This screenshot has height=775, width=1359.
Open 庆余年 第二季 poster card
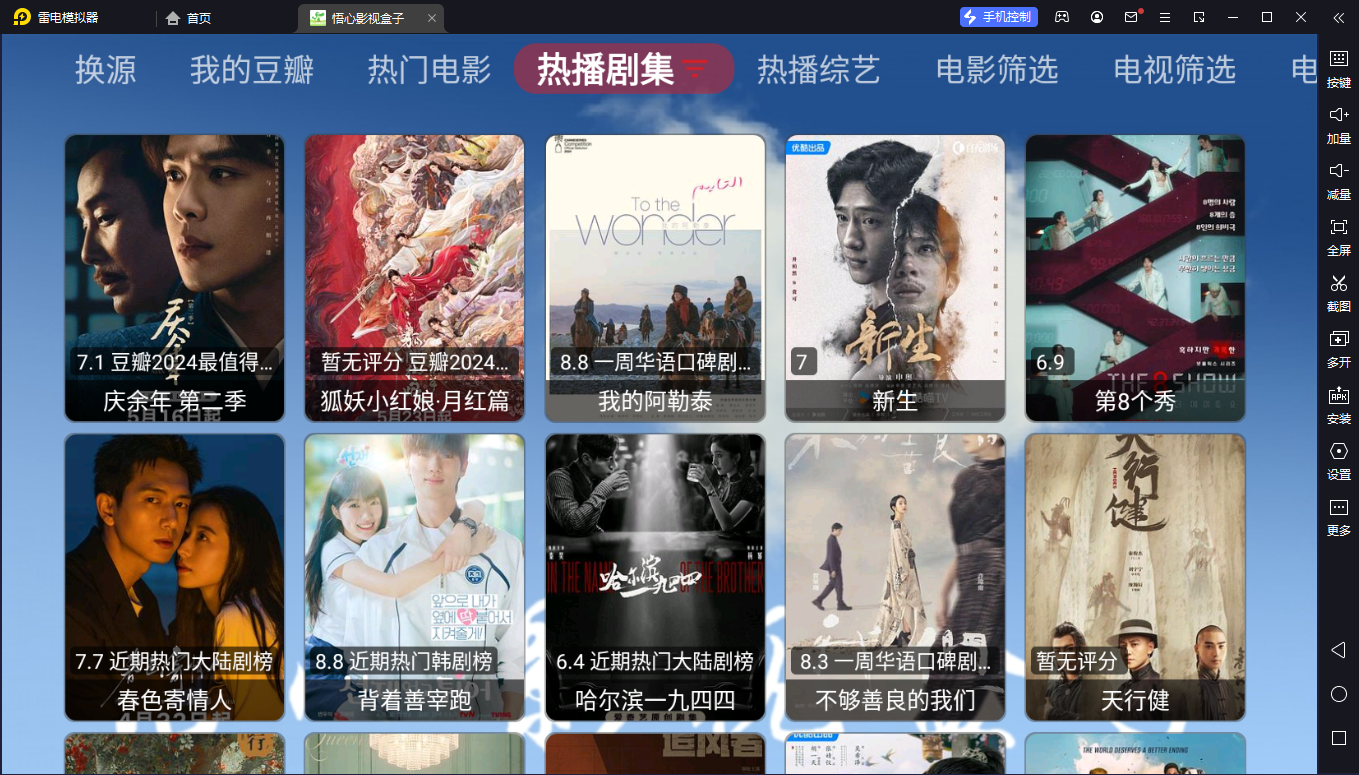point(175,278)
